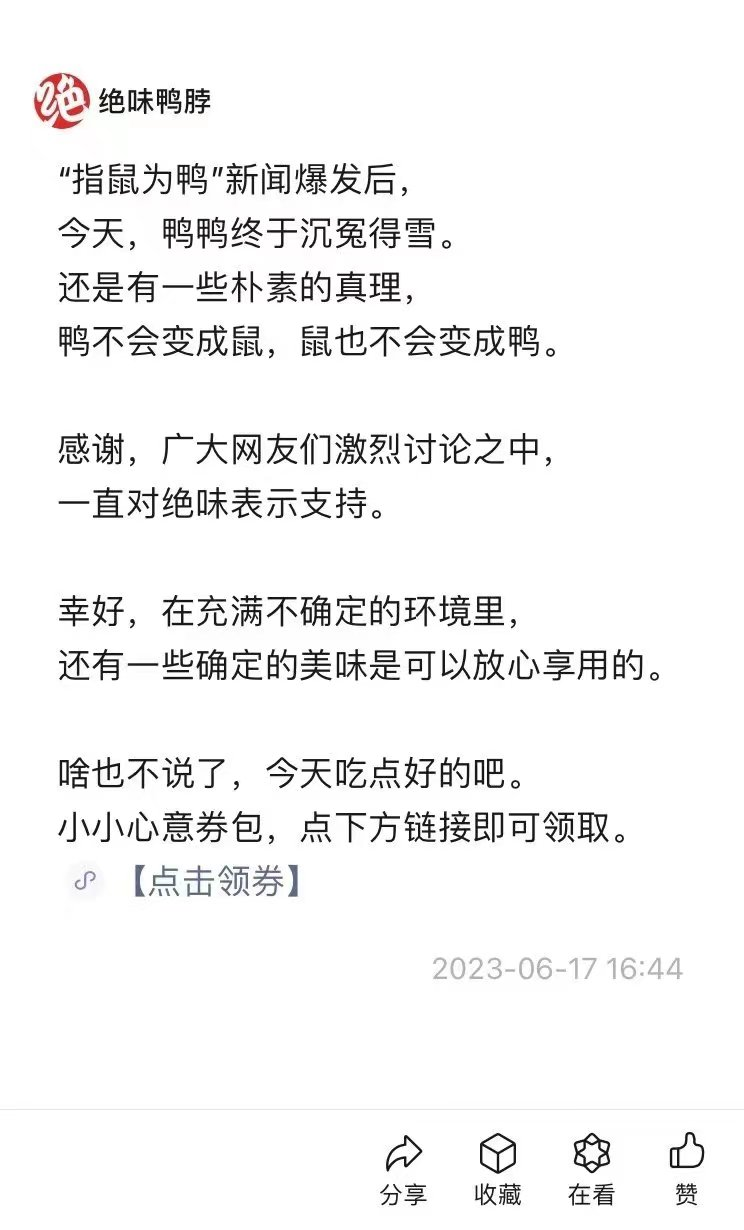Open the 绝味鸭脖 account profile
Viewport: 744px width, 1230px height.
click(153, 100)
